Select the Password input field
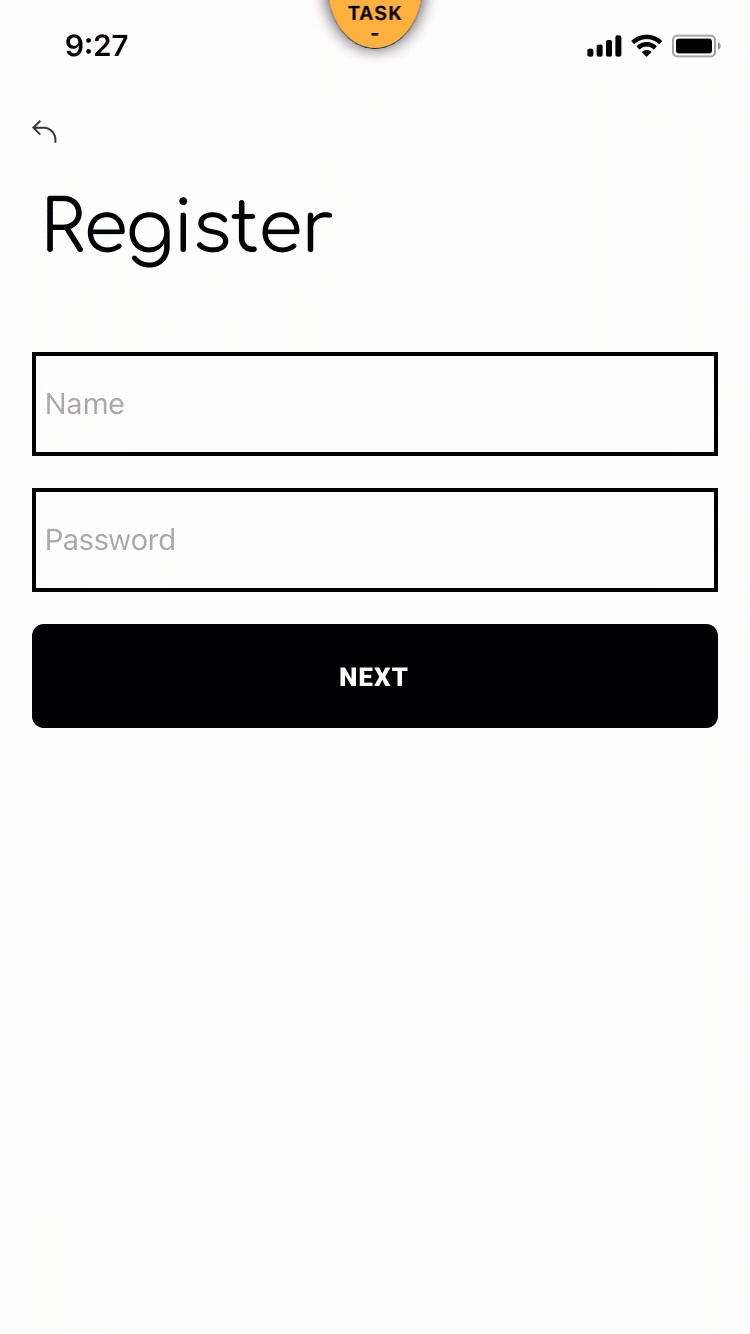Image resolution: width=750 pixels, height=1334 pixels. [375, 540]
